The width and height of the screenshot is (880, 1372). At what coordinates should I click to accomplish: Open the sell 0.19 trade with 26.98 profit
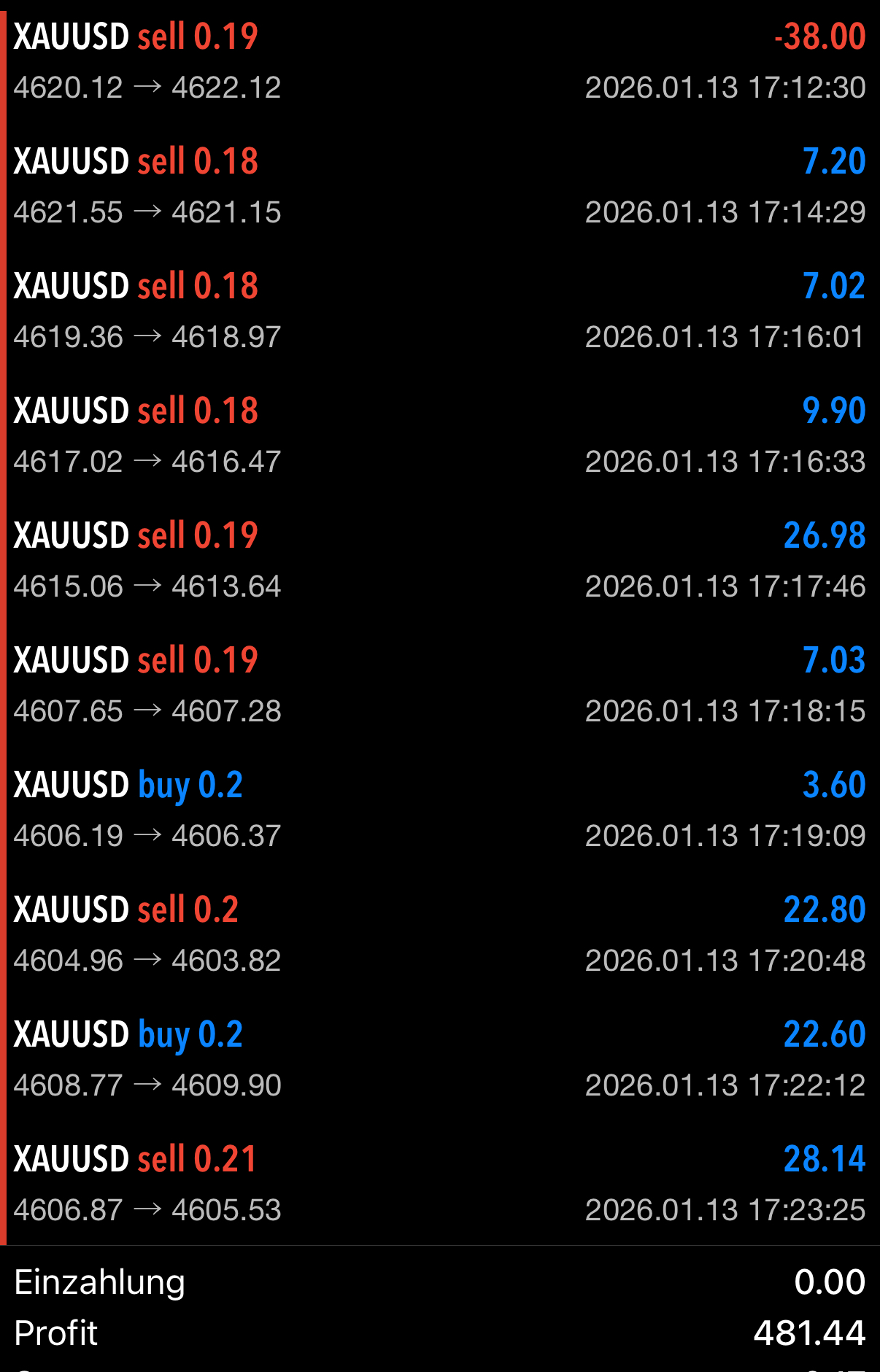[440, 560]
